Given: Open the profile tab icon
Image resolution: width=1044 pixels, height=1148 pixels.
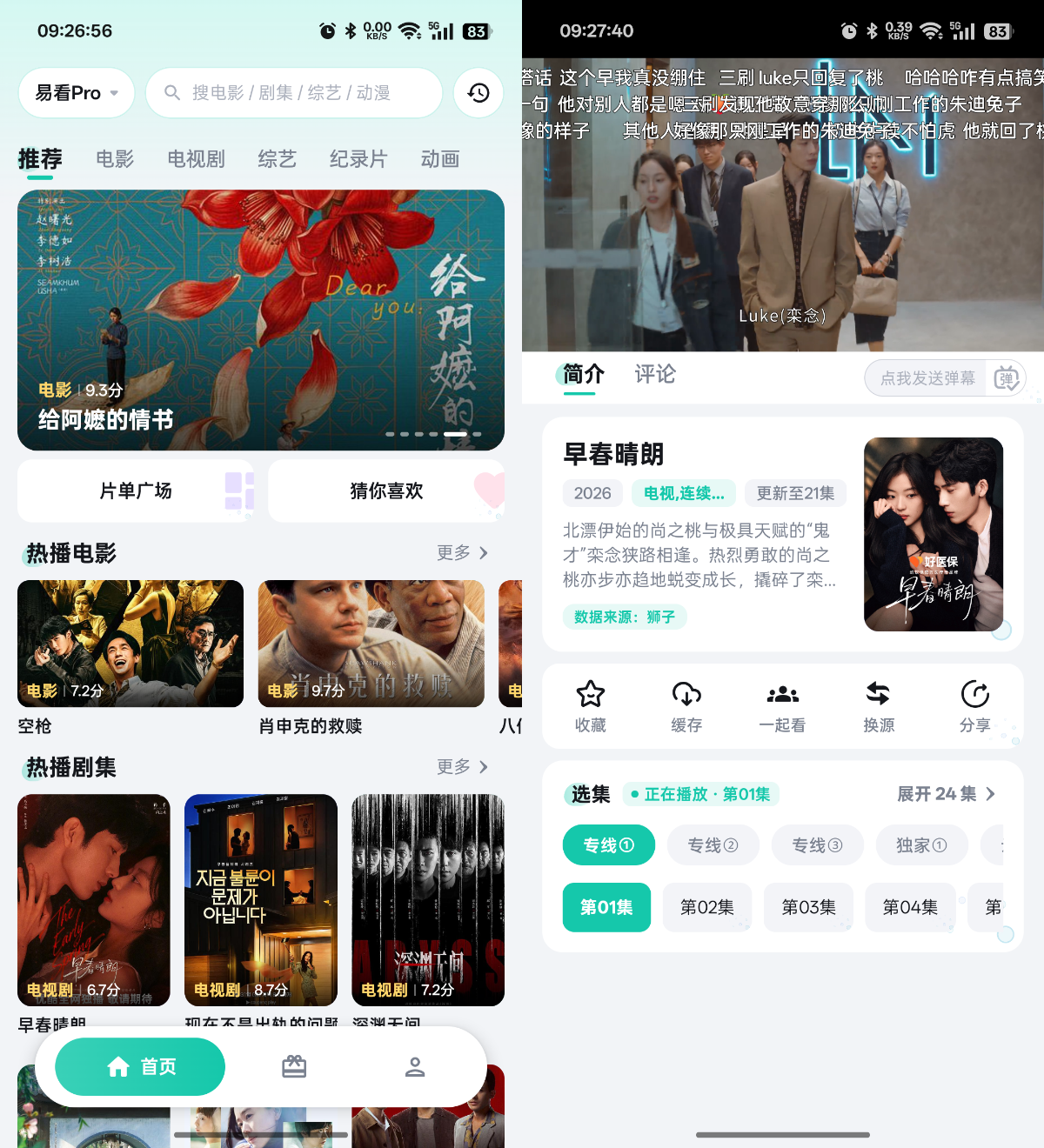Looking at the screenshot, I should point(415,1067).
